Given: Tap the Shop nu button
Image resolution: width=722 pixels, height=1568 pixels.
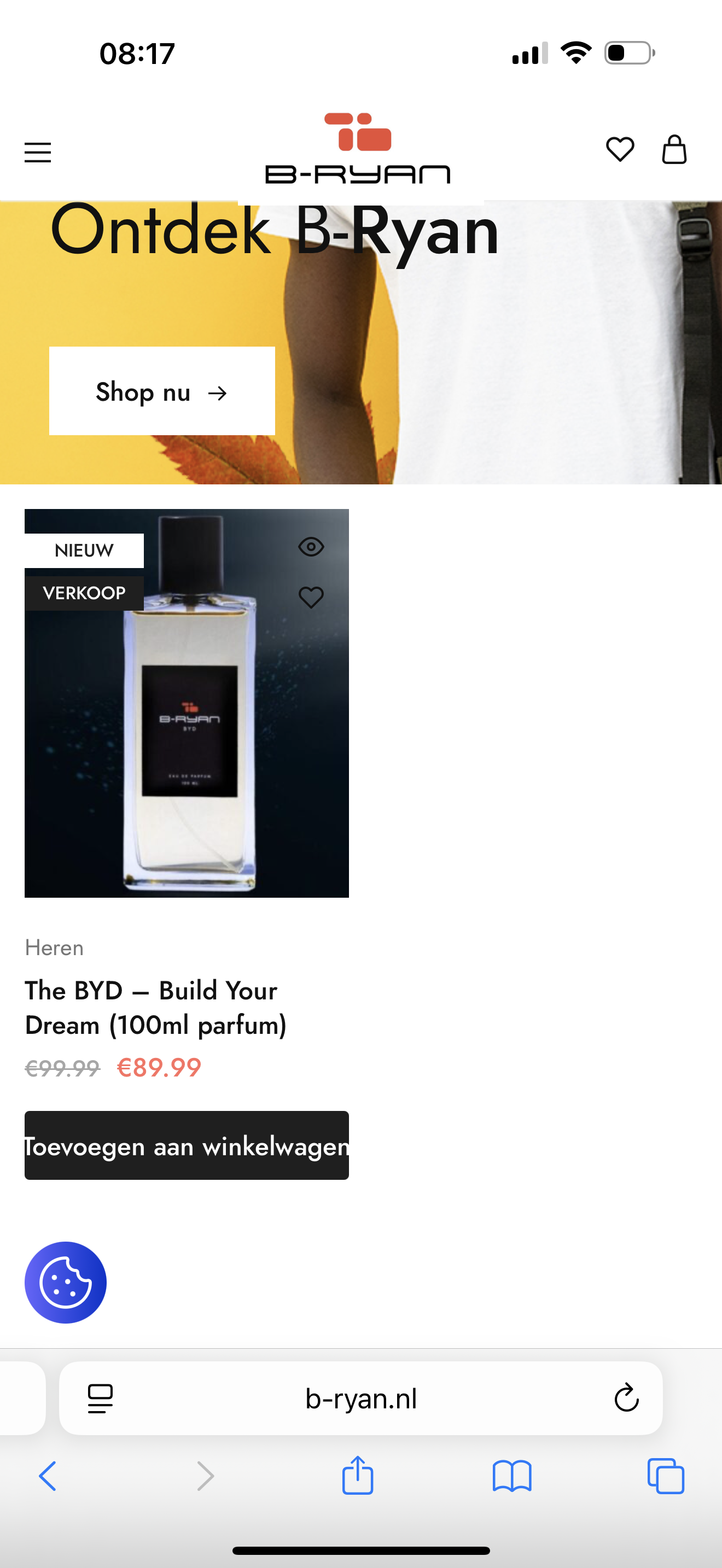Looking at the screenshot, I should [162, 391].
